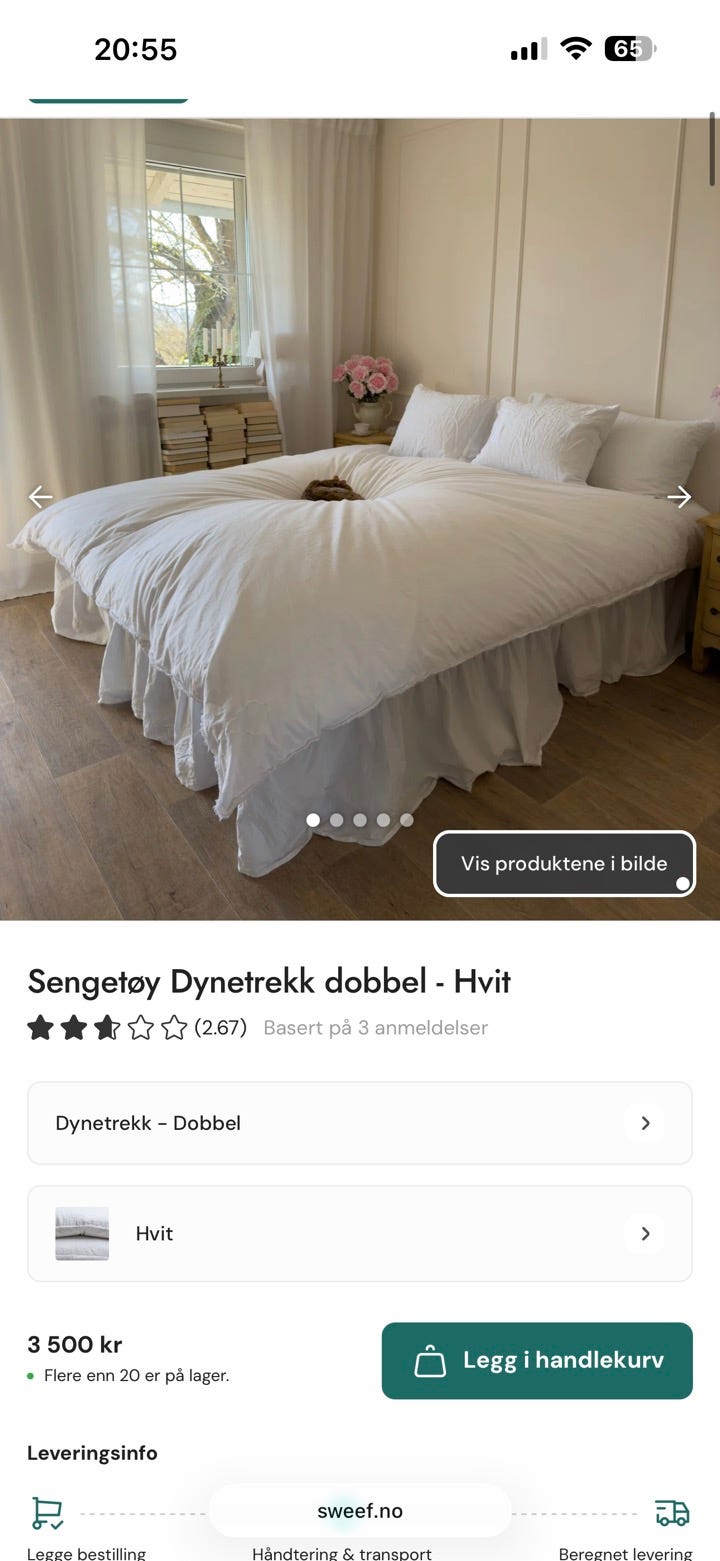Tap the battery indicator in the status bar
Image resolution: width=720 pixels, height=1561 pixels.
(626, 47)
